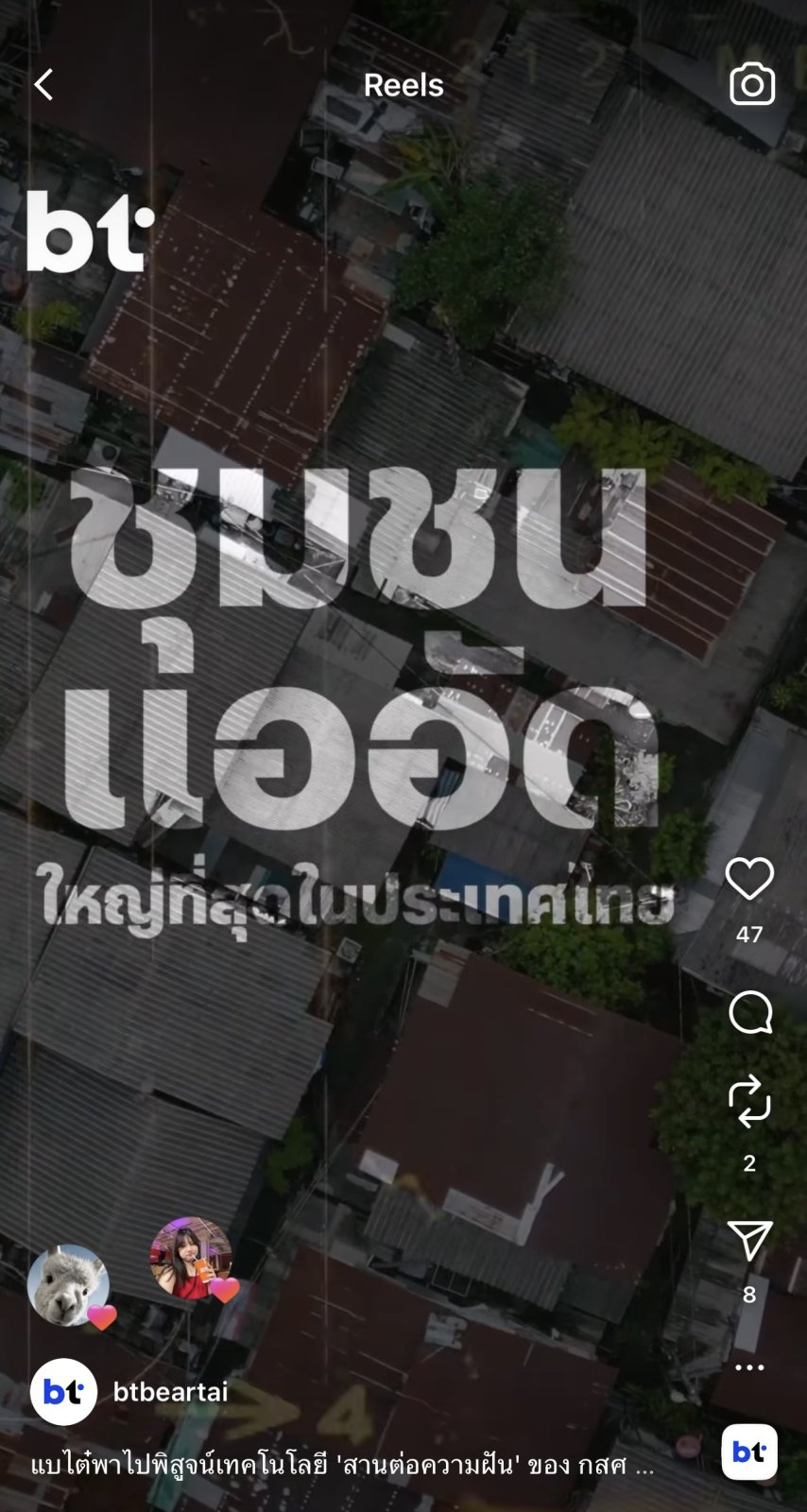
Task: Open the btbeartai profile picture
Action: click(x=63, y=1392)
